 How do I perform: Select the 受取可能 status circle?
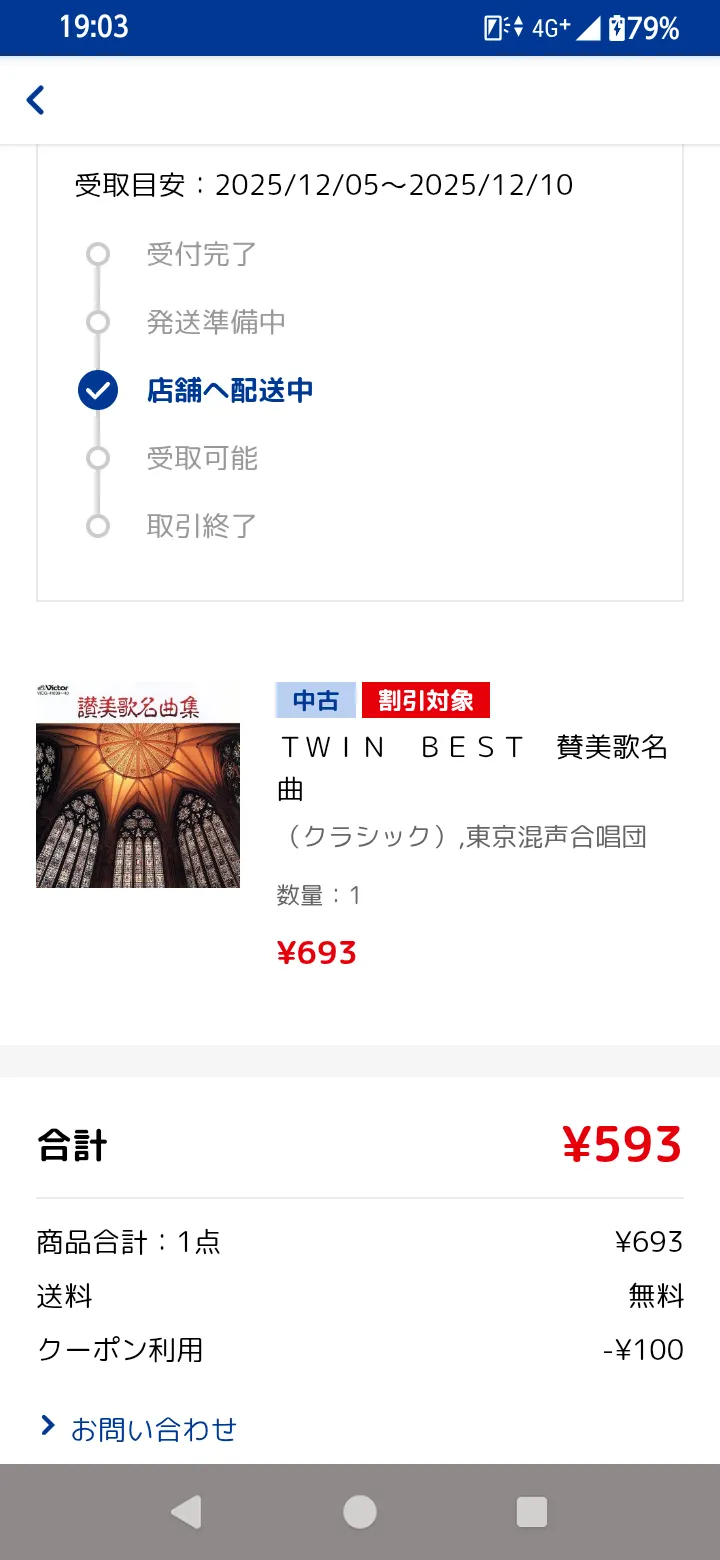coord(97,458)
